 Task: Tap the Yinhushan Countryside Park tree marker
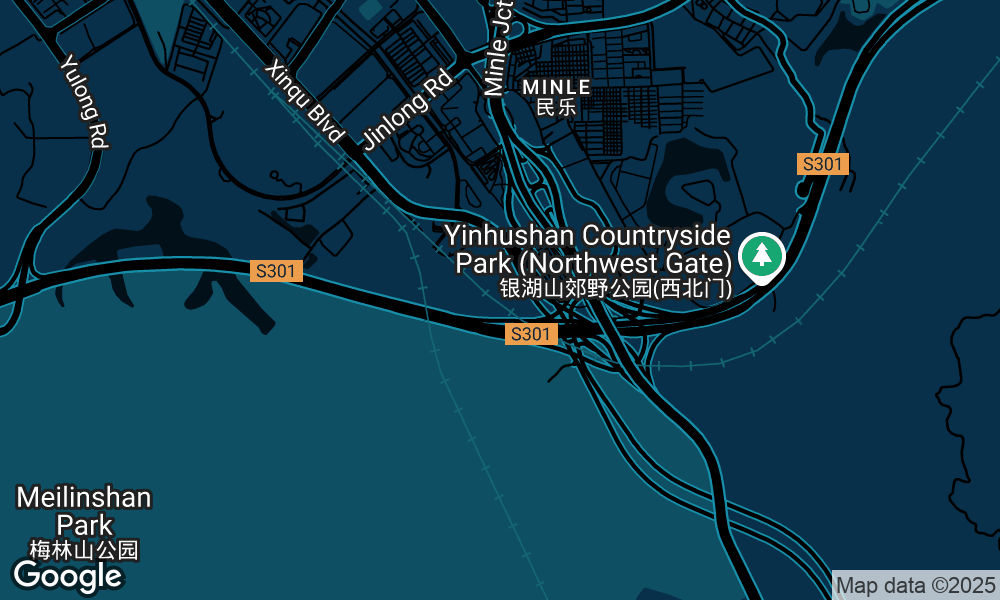coord(762,255)
